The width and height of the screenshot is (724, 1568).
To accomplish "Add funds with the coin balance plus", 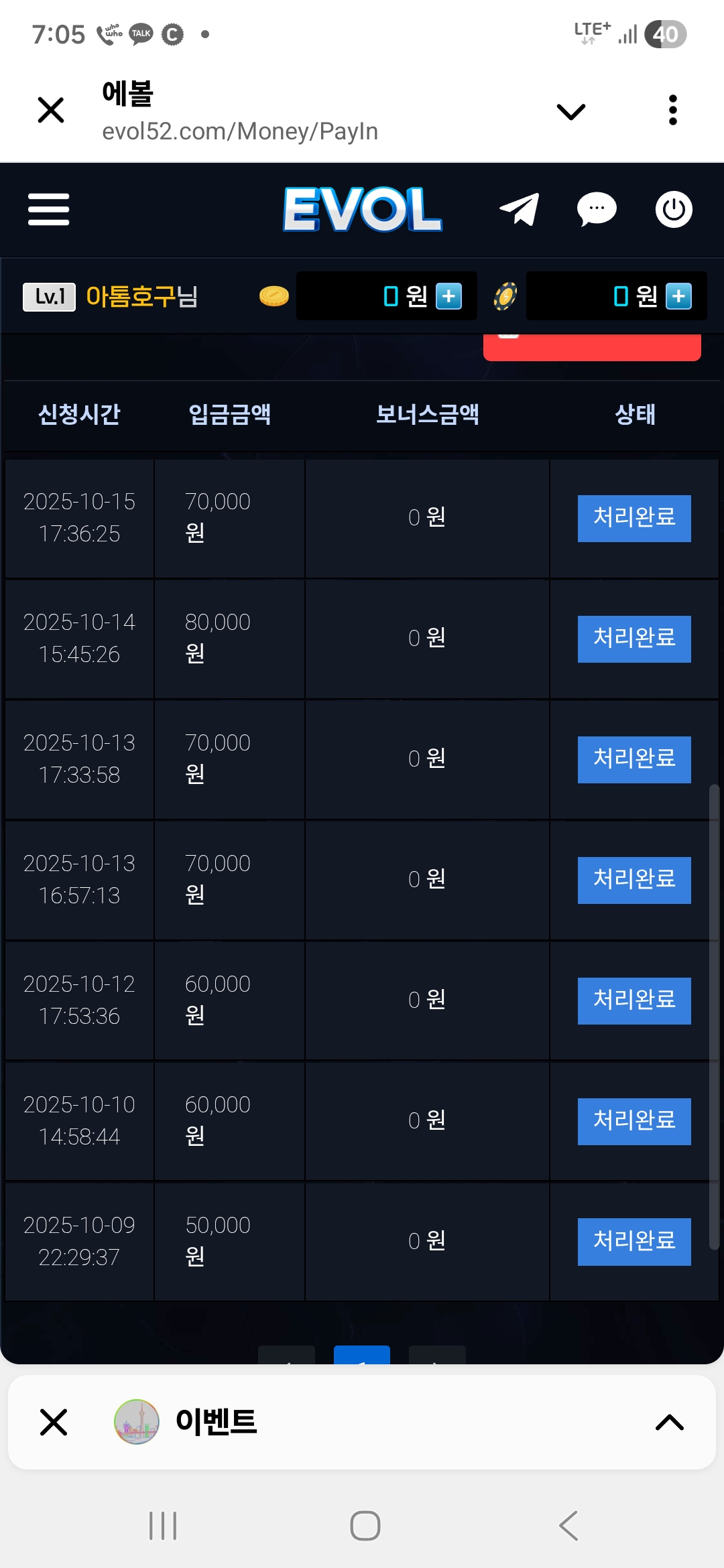I will [448, 296].
